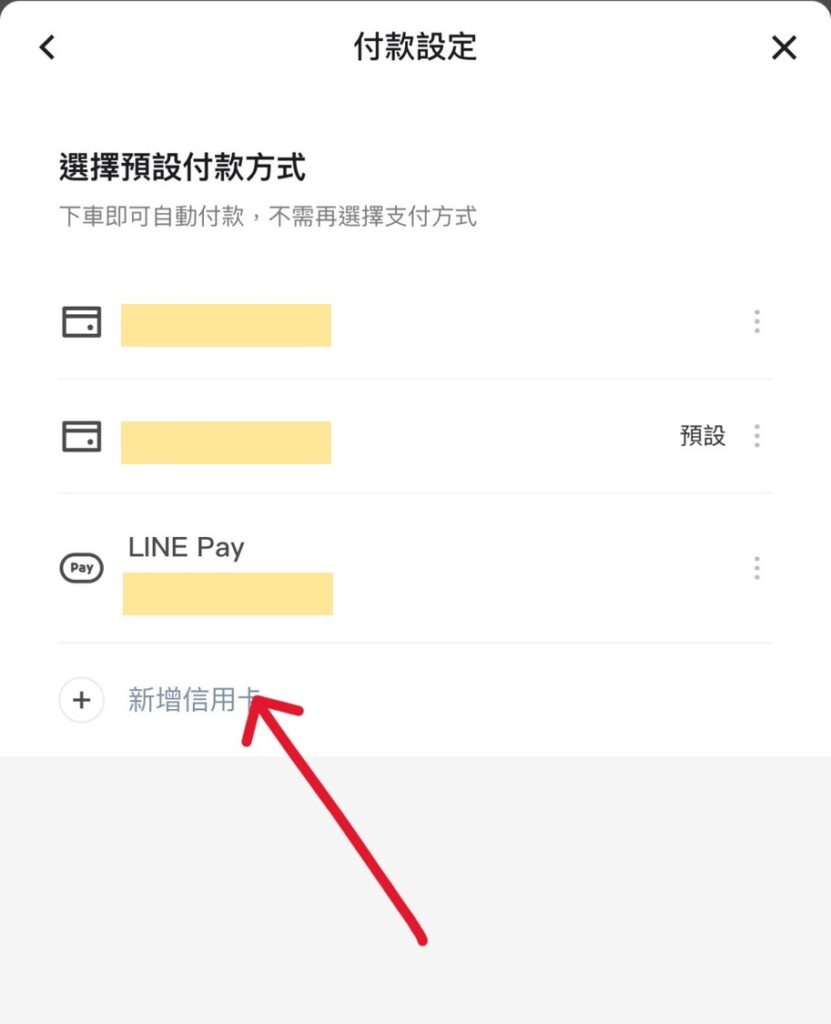The image size is (831, 1024).
Task: Click the LINE Pay logo icon
Action: point(81,567)
